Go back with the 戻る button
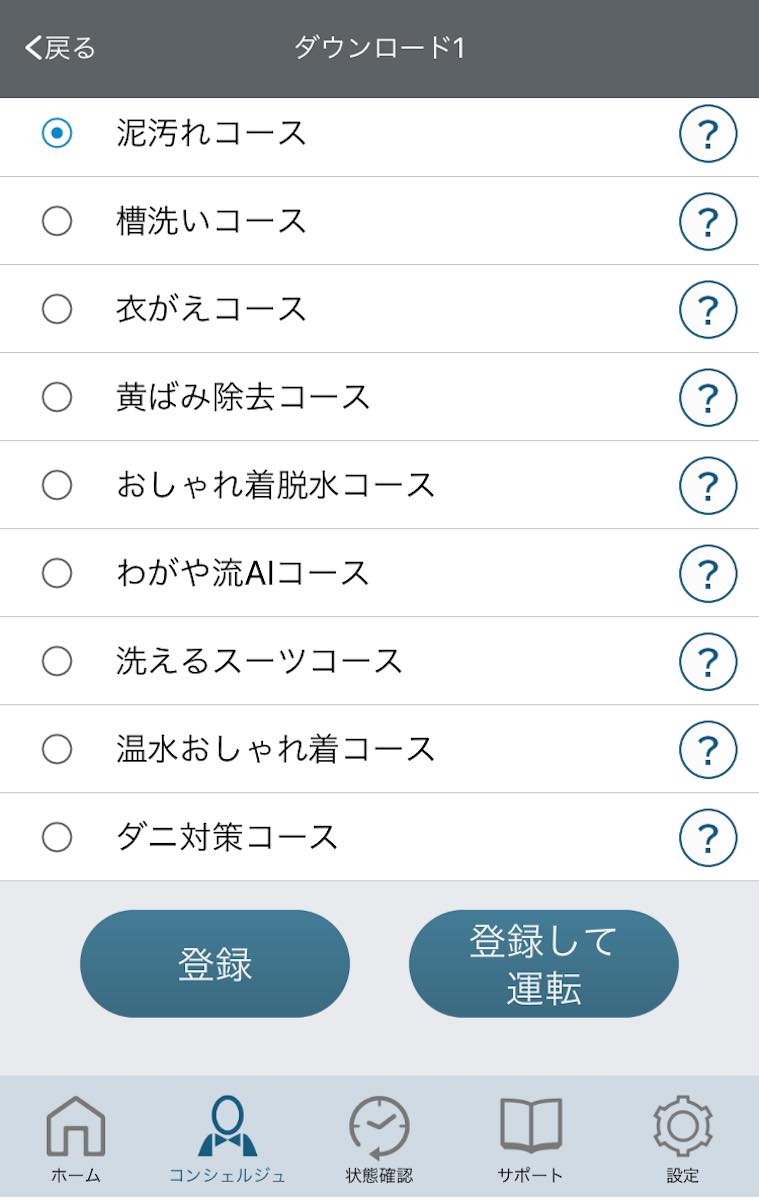759x1200 pixels. click(x=60, y=48)
